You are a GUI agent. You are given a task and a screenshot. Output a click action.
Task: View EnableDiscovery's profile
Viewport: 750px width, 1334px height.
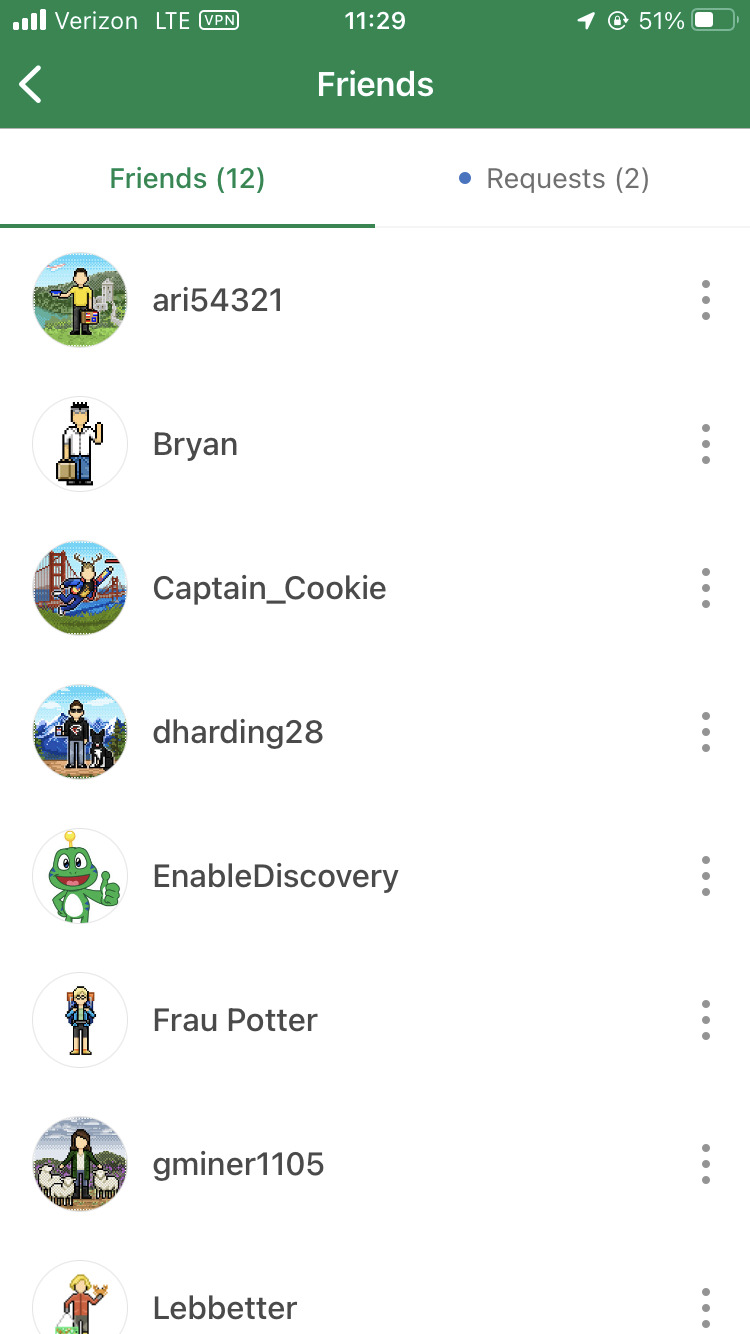[x=275, y=876]
